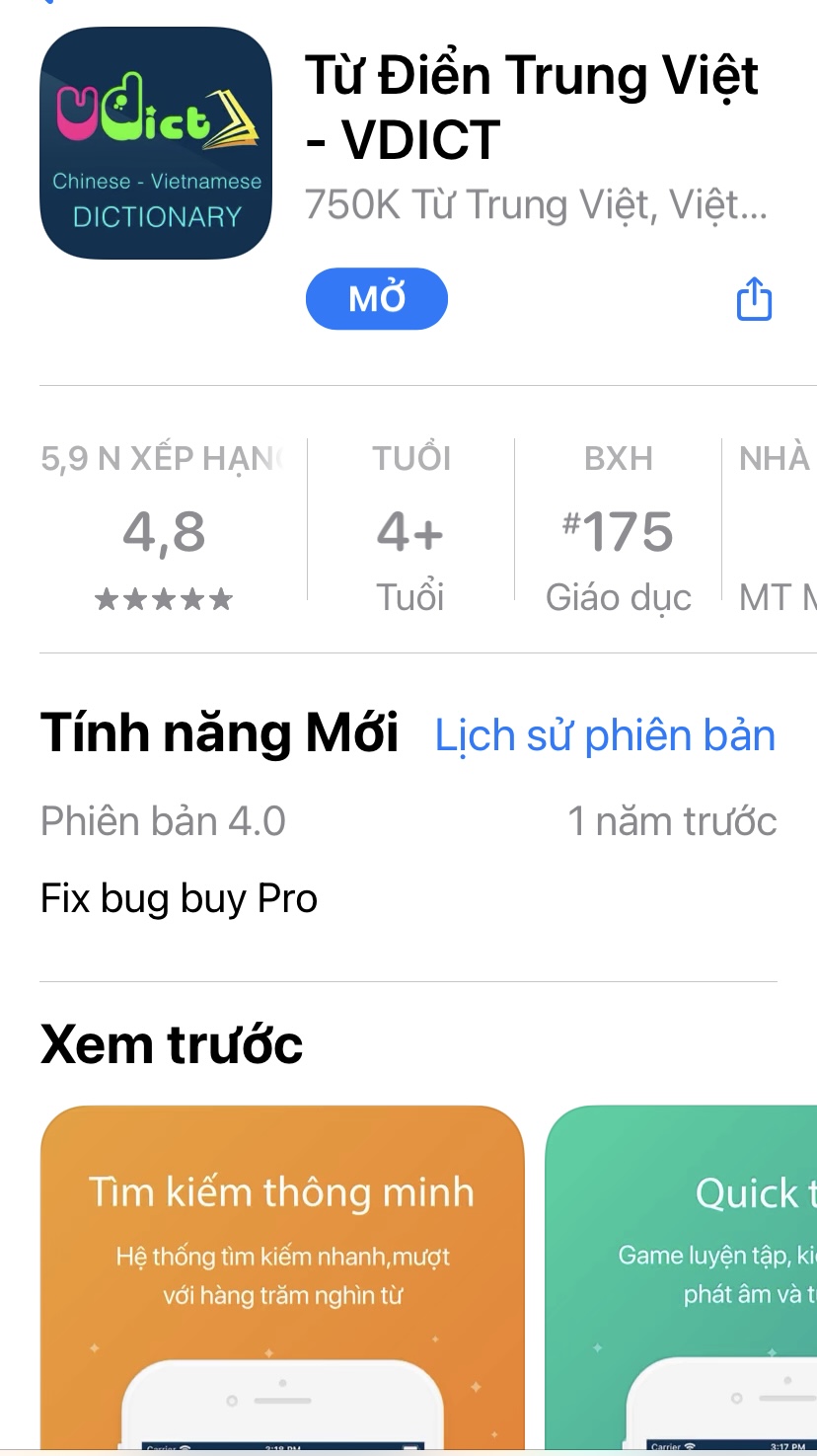Tap the VDICT app icon
817x1456 pixels.
click(x=155, y=142)
